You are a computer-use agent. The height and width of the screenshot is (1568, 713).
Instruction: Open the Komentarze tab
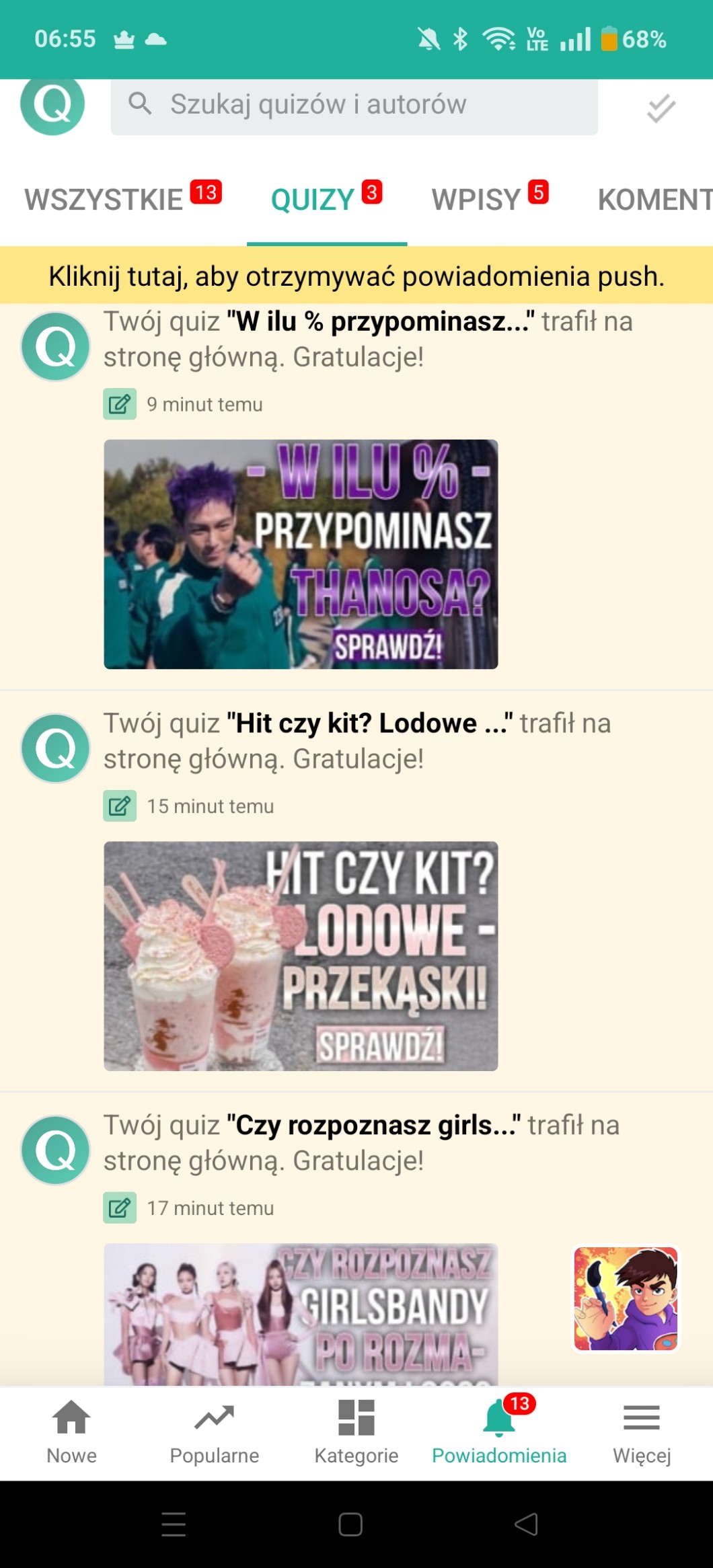coord(654,200)
